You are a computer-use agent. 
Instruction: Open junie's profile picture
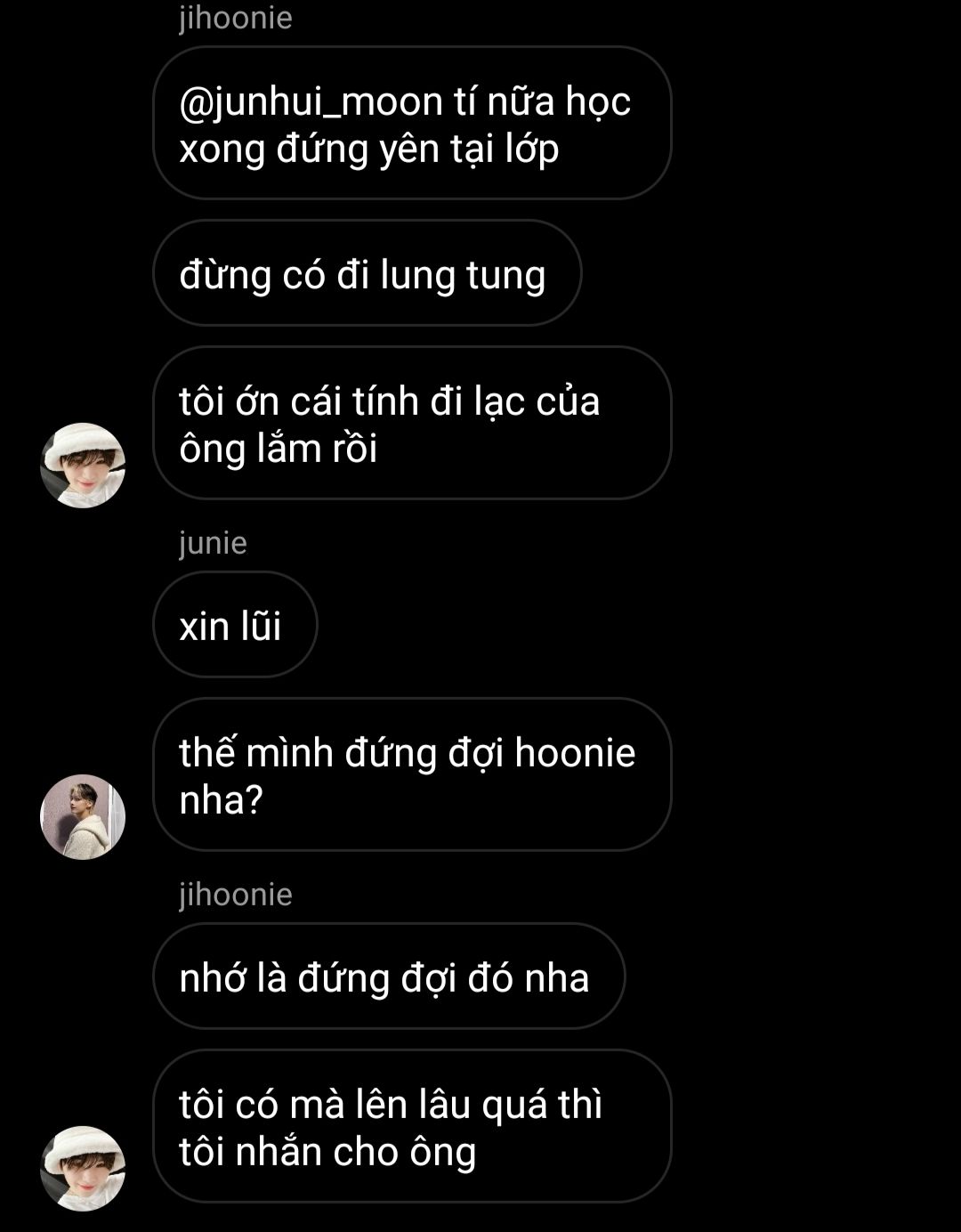click(x=83, y=816)
